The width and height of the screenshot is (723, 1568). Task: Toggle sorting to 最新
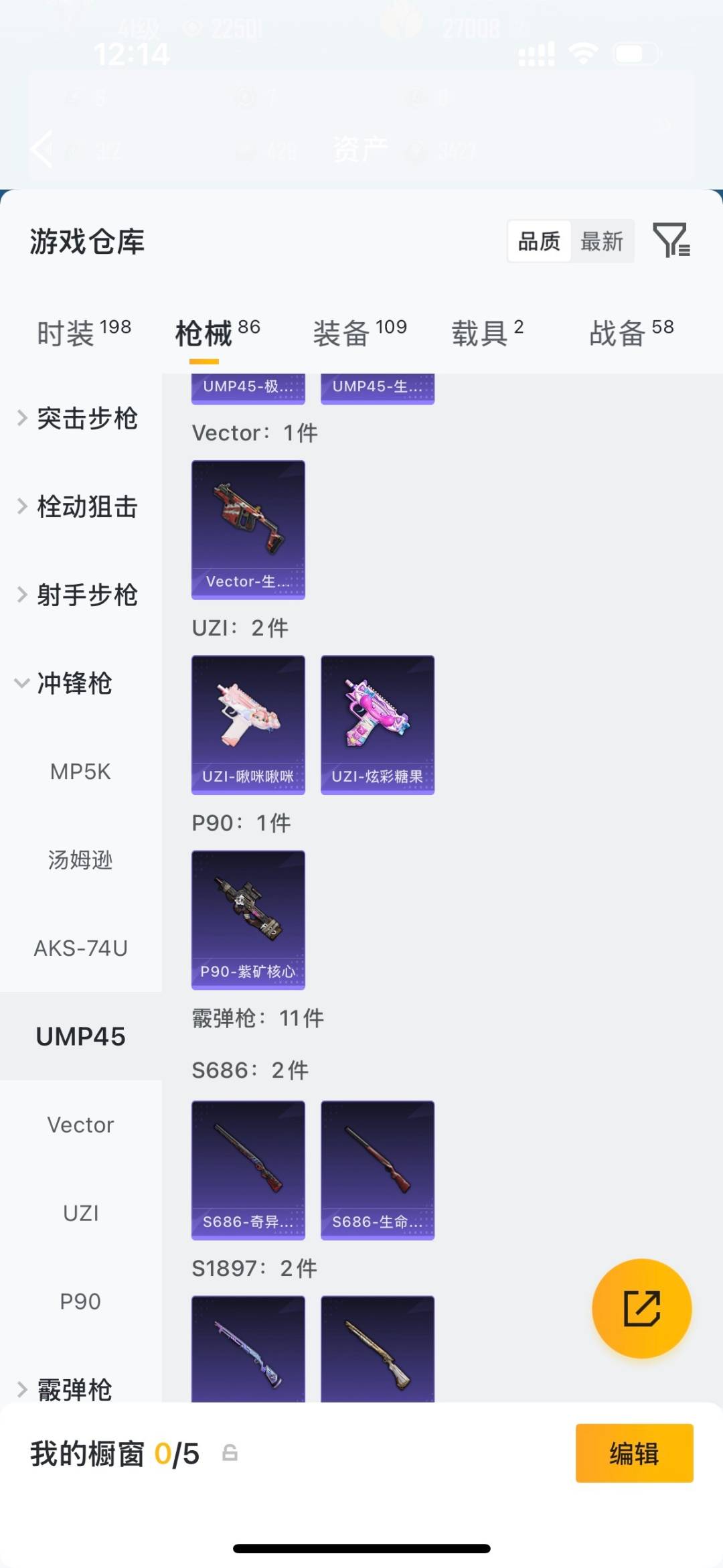[x=602, y=241]
